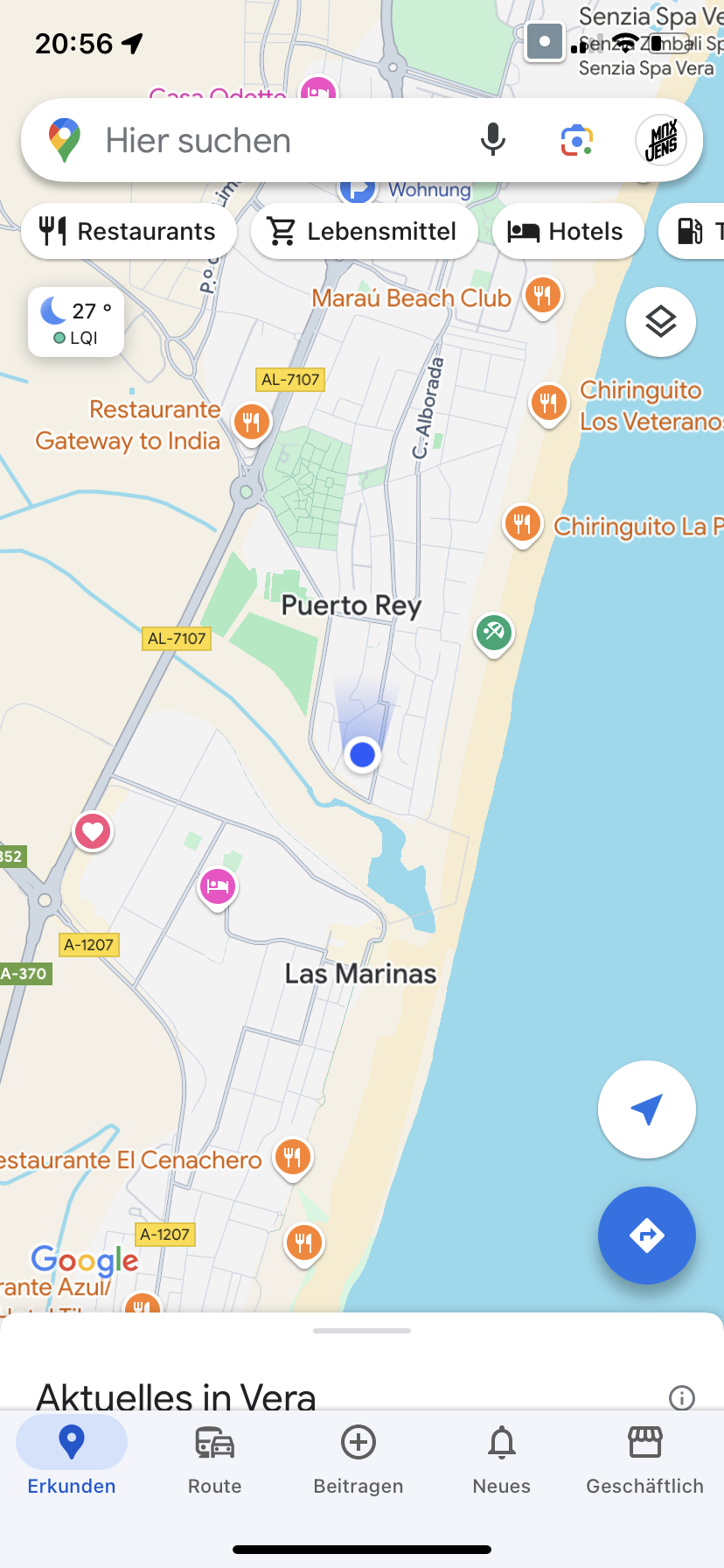Show info about Aktuelles in Vera
The image size is (724, 1568).
tap(682, 1397)
